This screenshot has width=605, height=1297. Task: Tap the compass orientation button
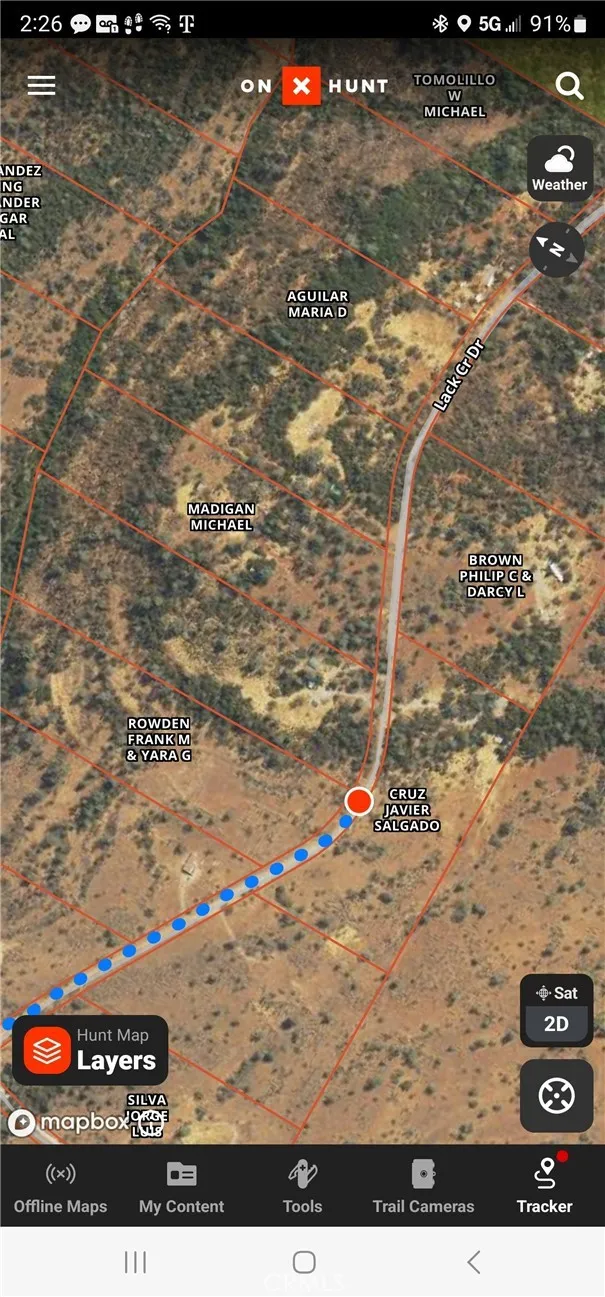coord(557,249)
